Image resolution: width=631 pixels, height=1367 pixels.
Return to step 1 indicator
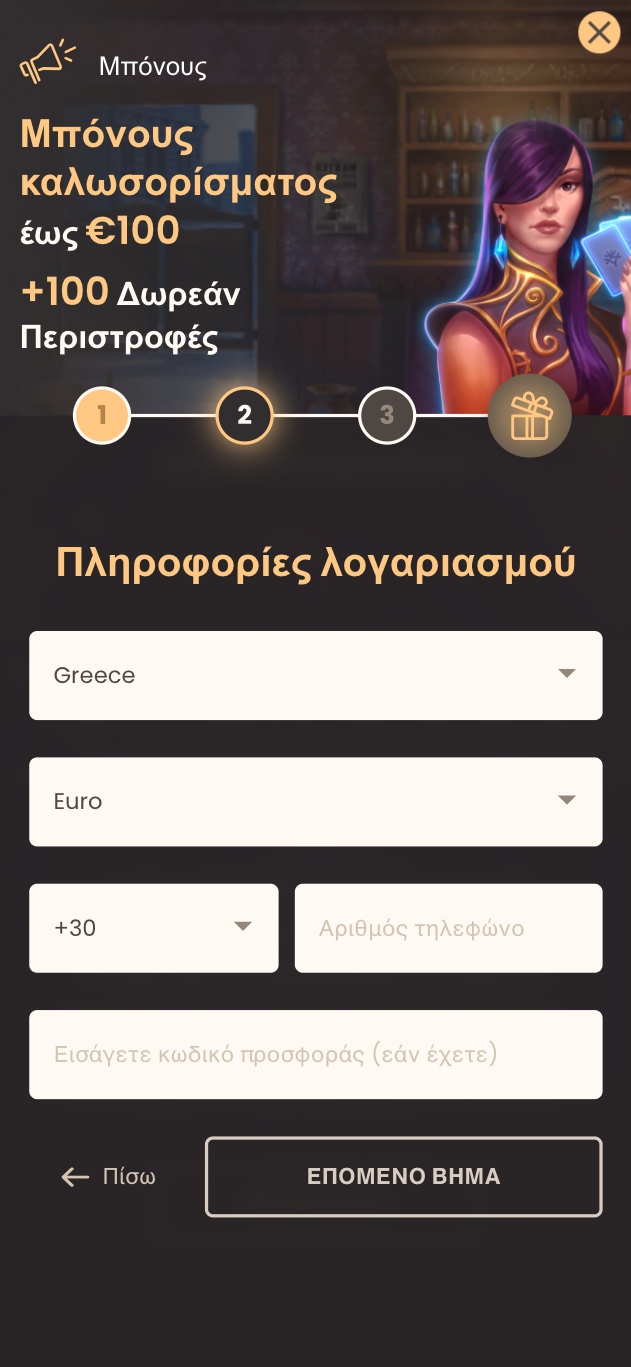(102, 414)
